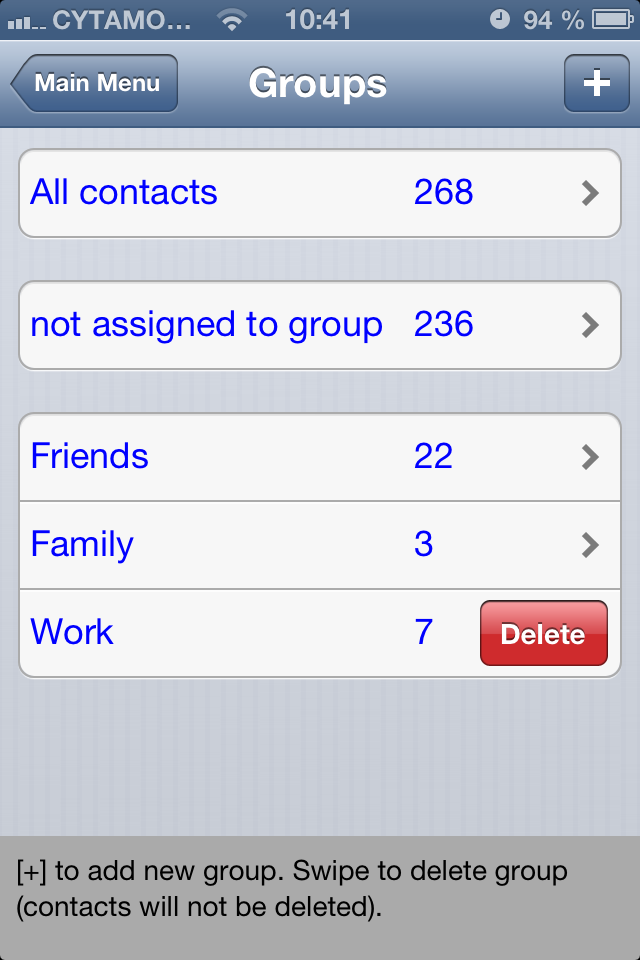Go back to Main Menu
The image size is (640, 960).
[x=96, y=83]
